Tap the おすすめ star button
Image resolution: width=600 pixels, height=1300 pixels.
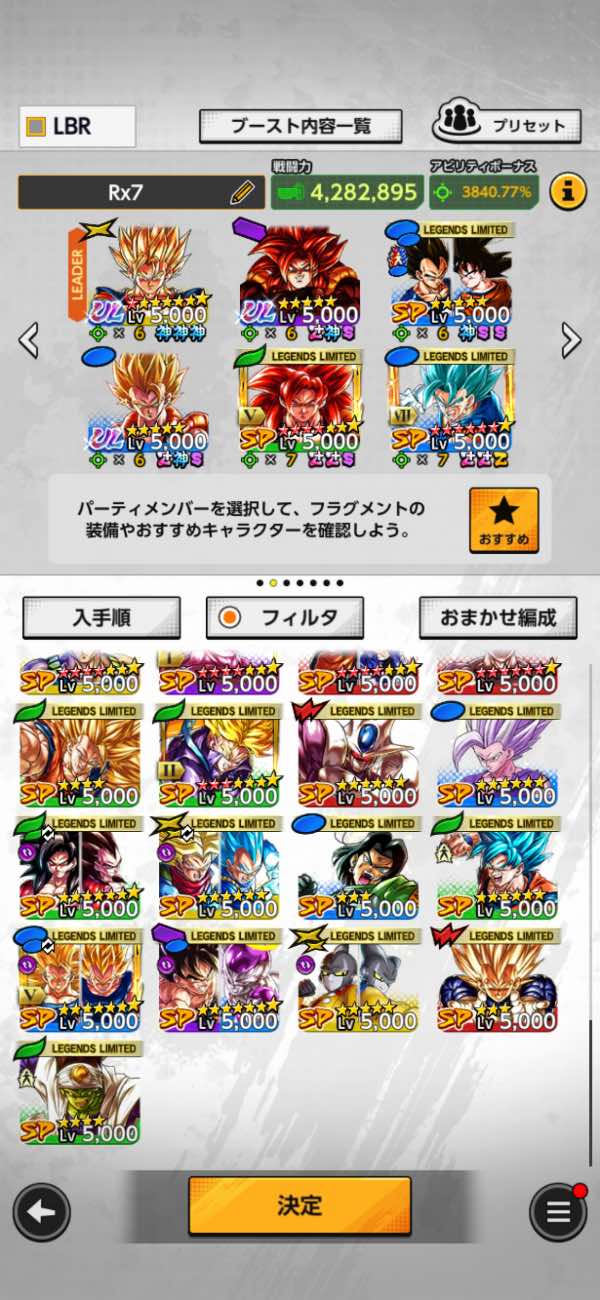point(504,519)
